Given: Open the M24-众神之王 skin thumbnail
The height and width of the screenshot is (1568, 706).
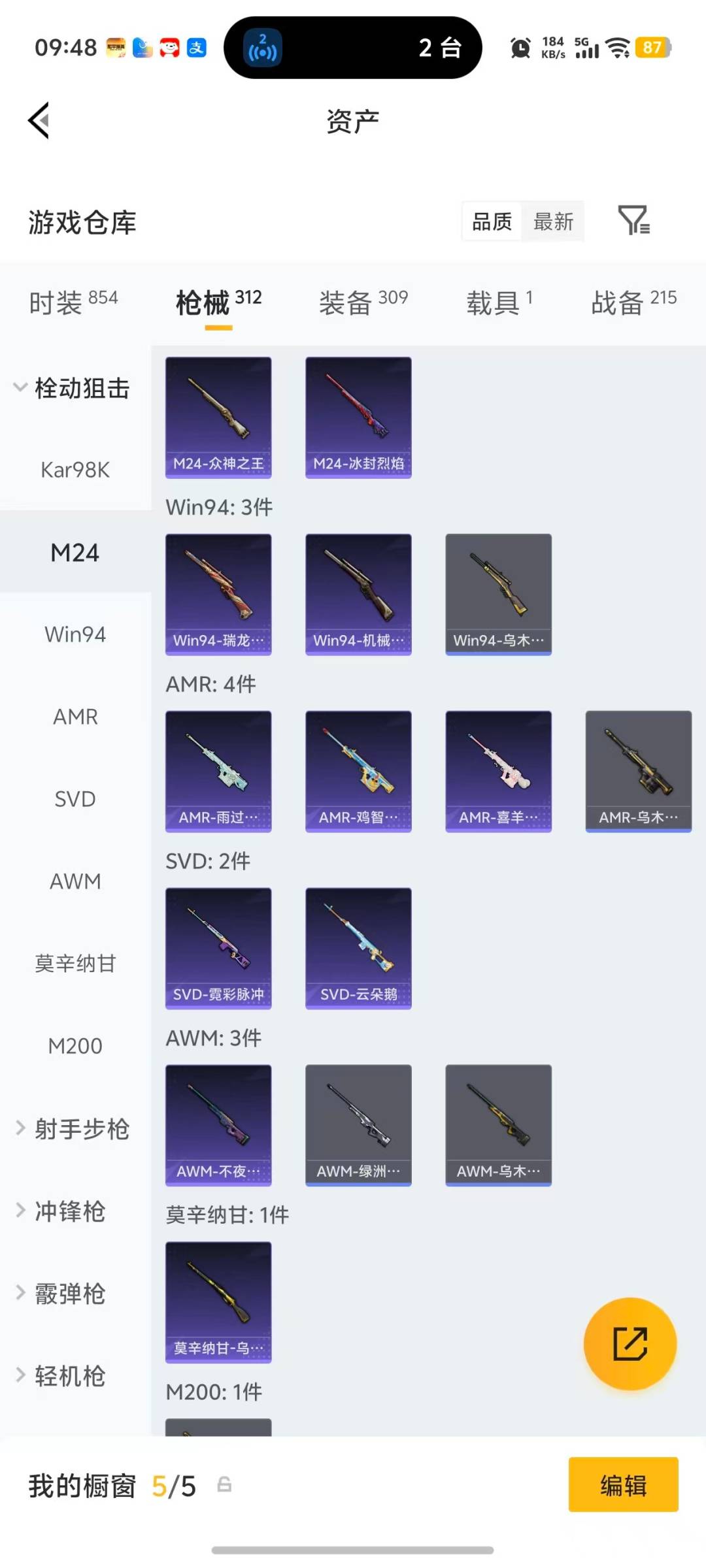Looking at the screenshot, I should tap(218, 416).
